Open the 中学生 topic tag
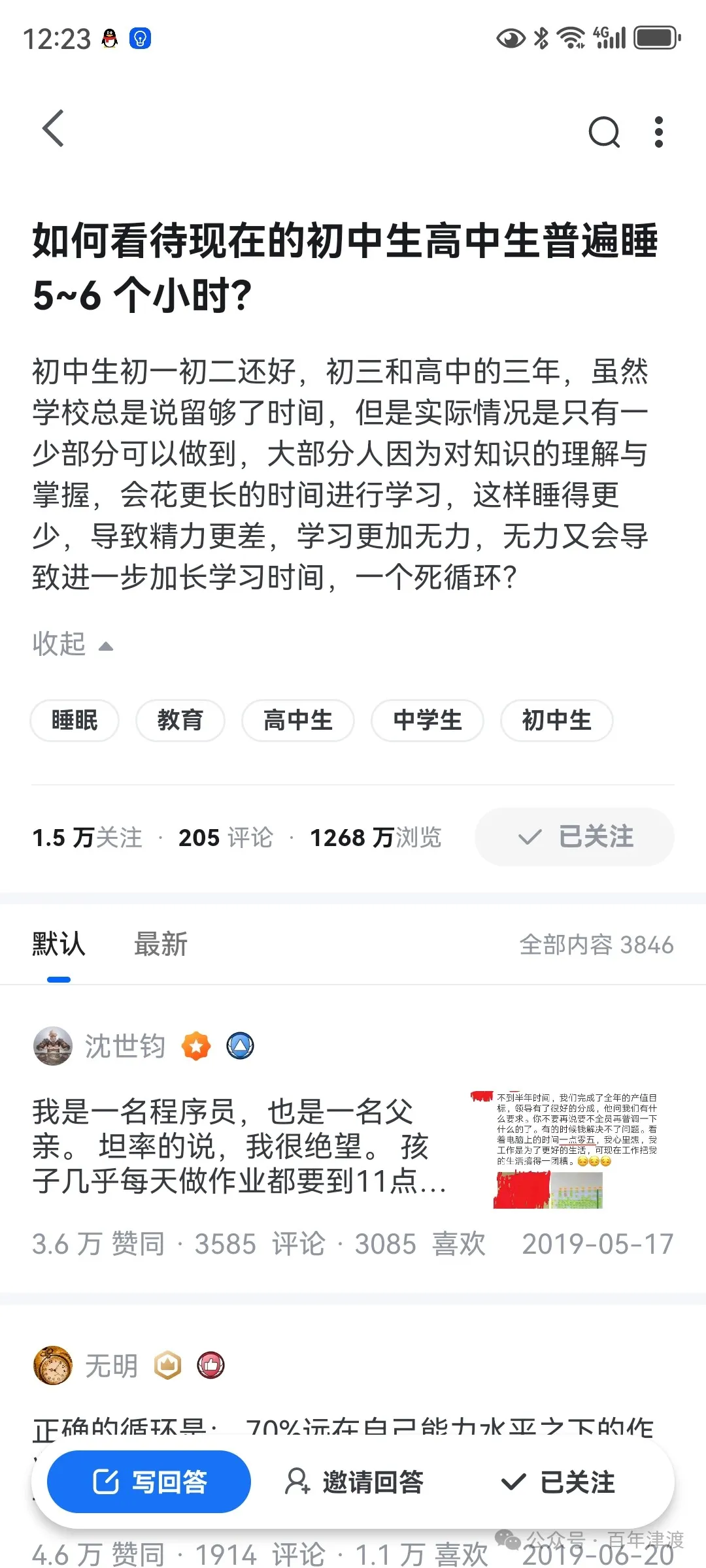 pyautogui.click(x=427, y=721)
